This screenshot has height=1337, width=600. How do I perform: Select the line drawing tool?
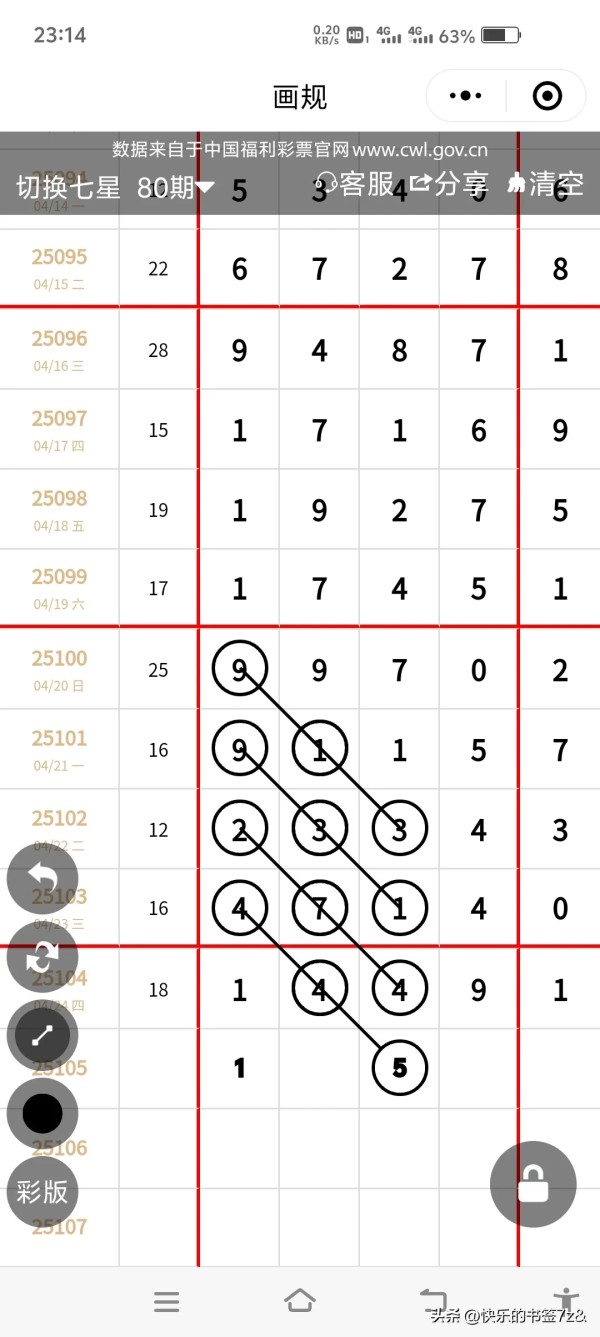pyautogui.click(x=42, y=1035)
